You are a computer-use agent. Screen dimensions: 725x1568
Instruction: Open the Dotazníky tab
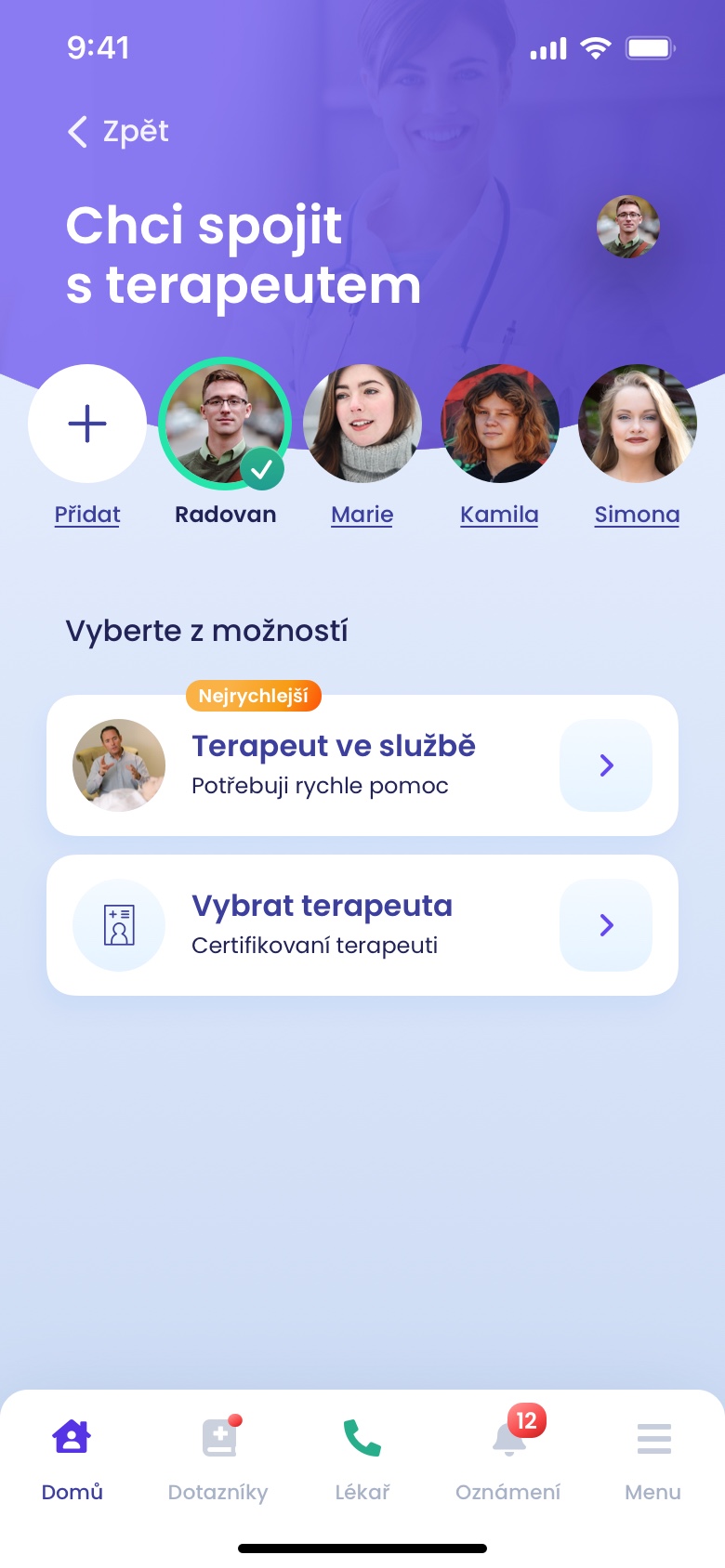(x=218, y=1458)
